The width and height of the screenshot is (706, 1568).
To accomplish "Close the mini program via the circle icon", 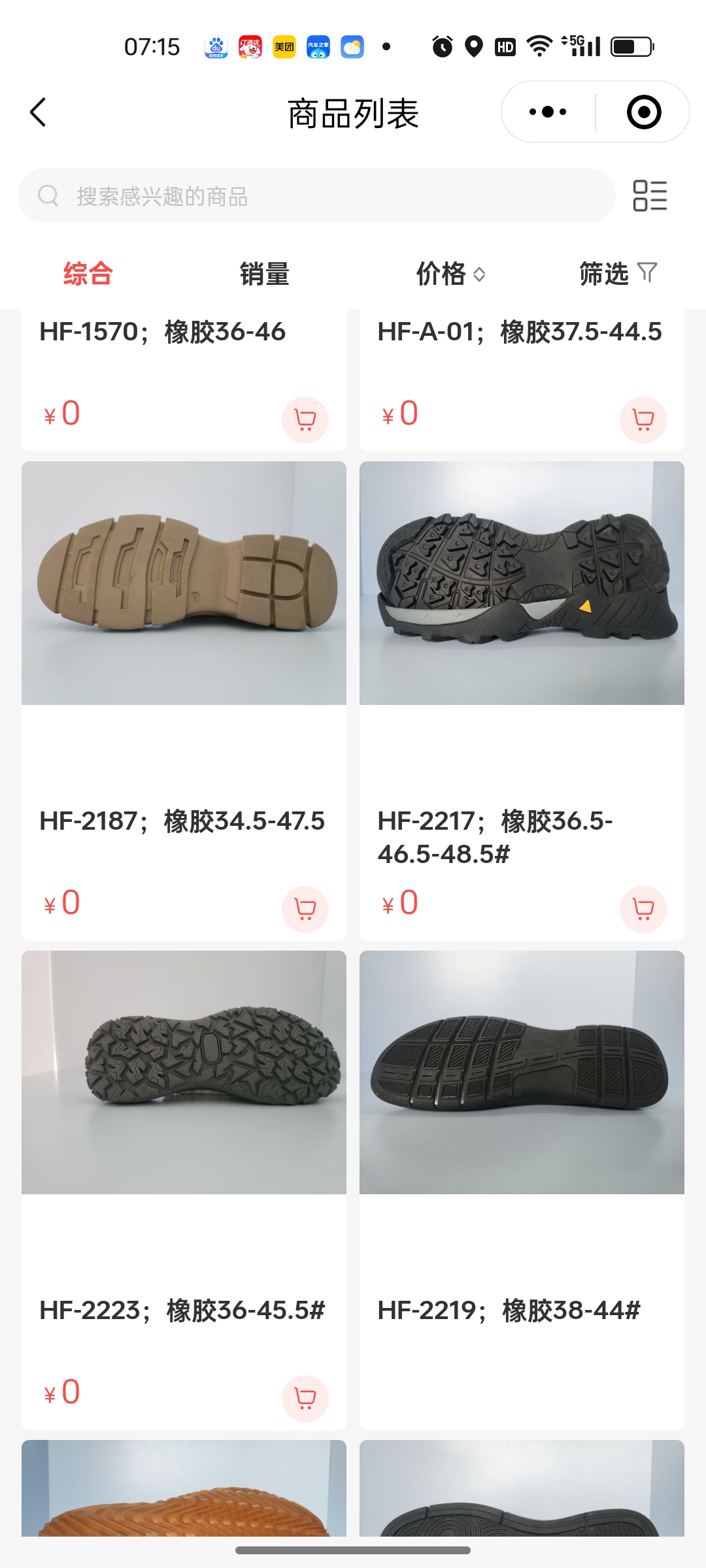I will 643,112.
